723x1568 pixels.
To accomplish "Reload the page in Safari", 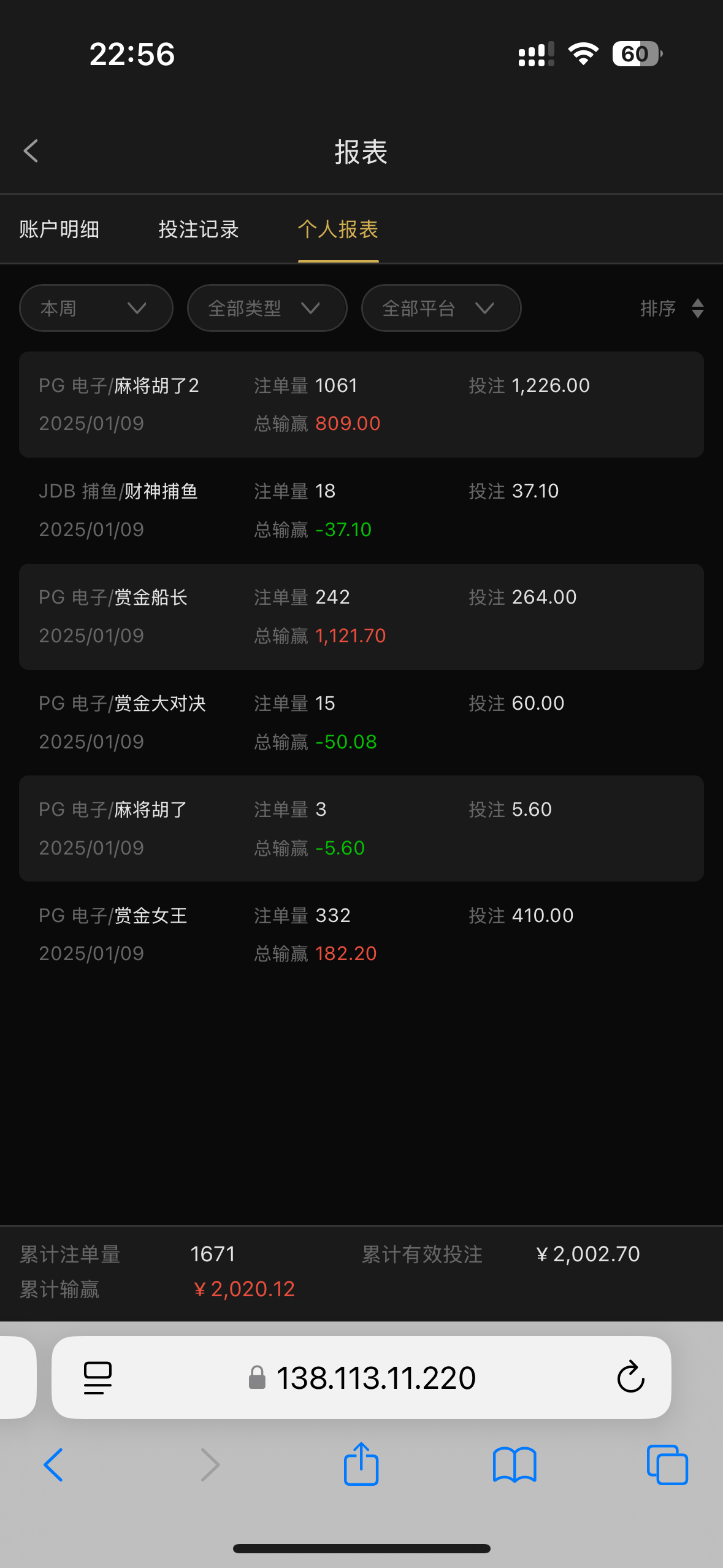I will point(630,1378).
